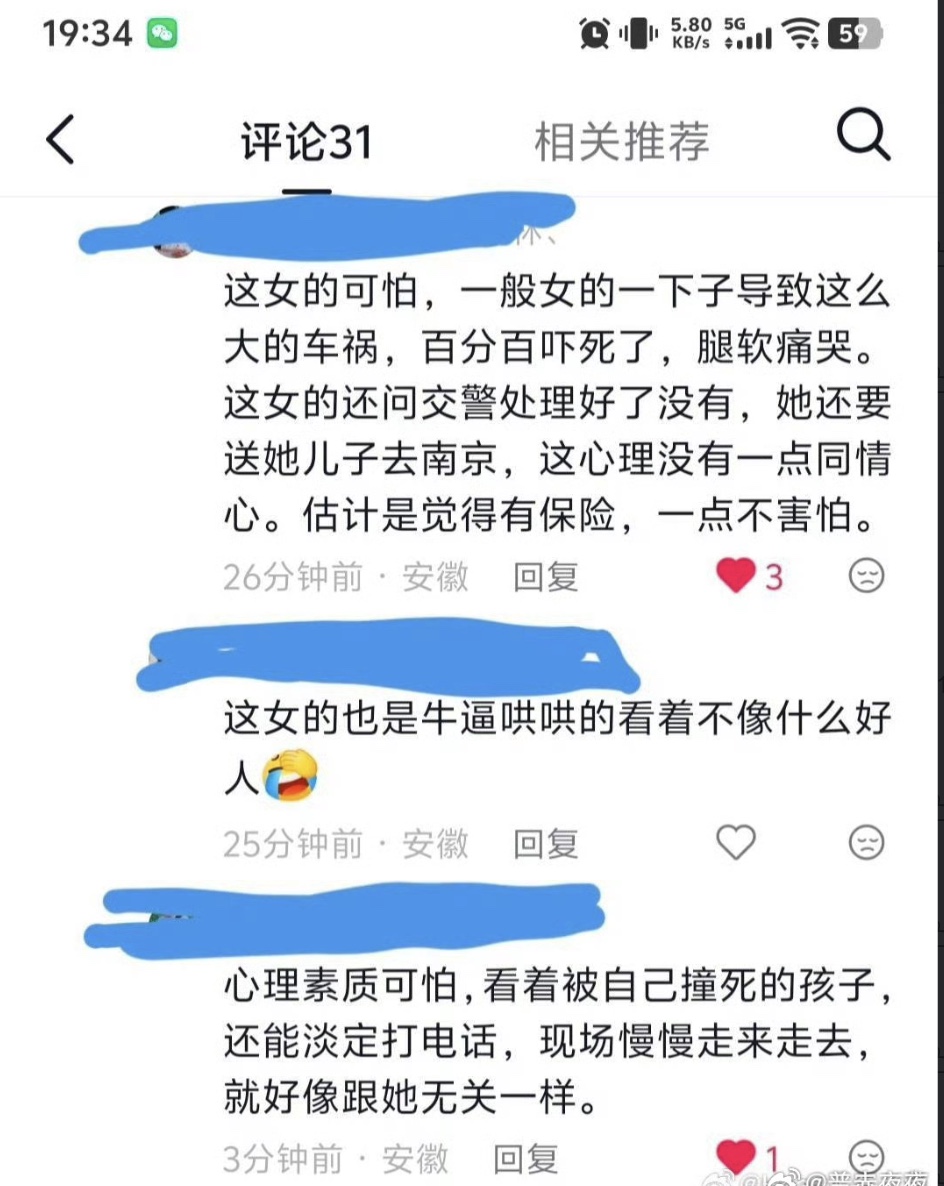Switch to the 相关推荐 tab
Image resolution: width=944 pixels, height=1186 pixels.
click(x=622, y=141)
